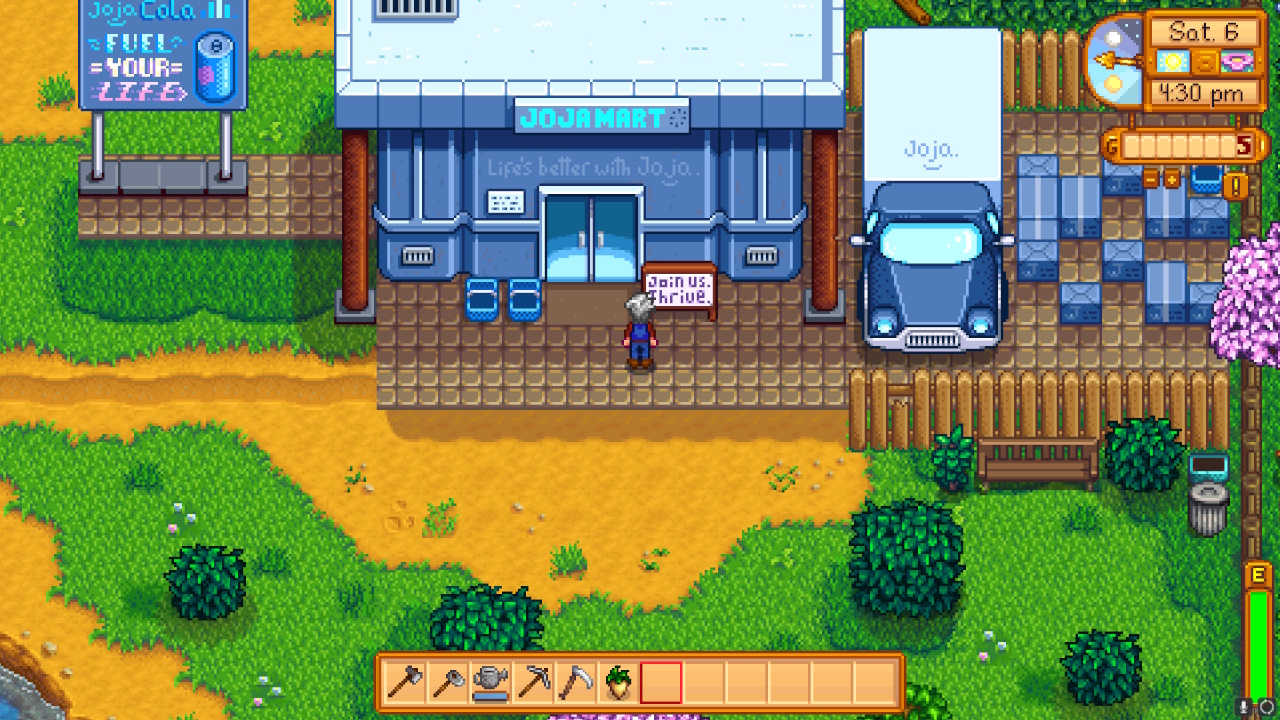Select the parsnip item slot
This screenshot has height=720, width=1280.
pos(618,683)
